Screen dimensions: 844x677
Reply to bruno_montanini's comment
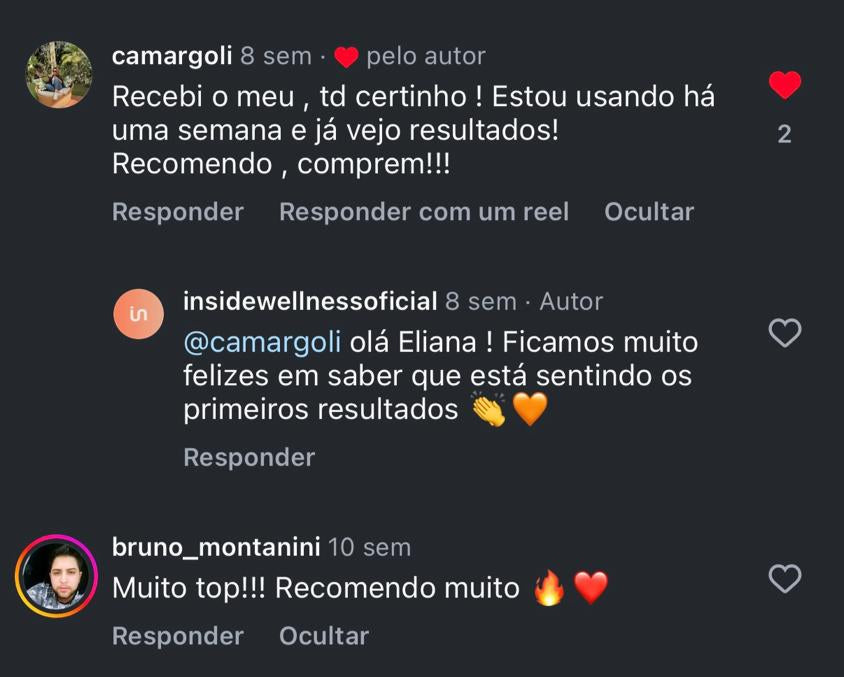coord(177,636)
